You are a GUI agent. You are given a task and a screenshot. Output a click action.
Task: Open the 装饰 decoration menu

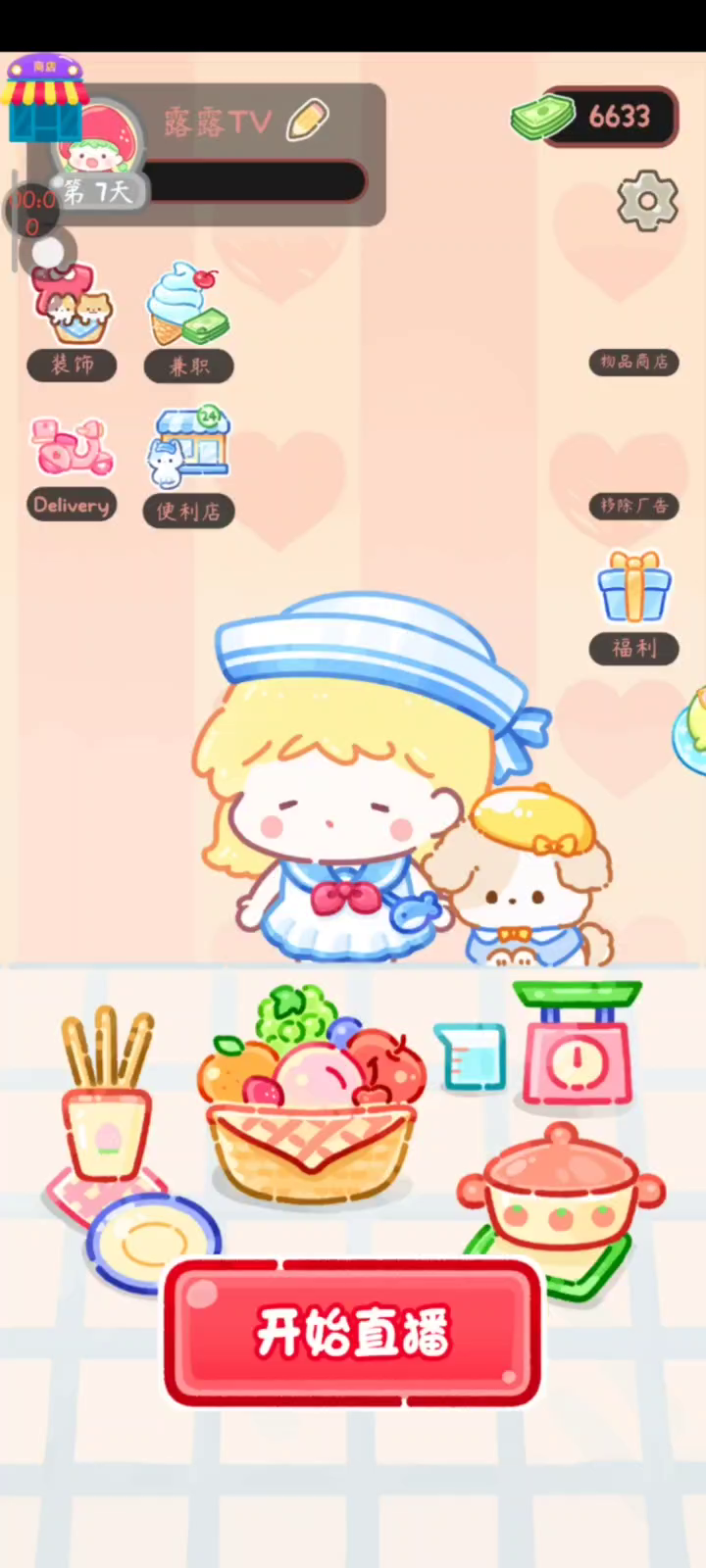(x=72, y=323)
